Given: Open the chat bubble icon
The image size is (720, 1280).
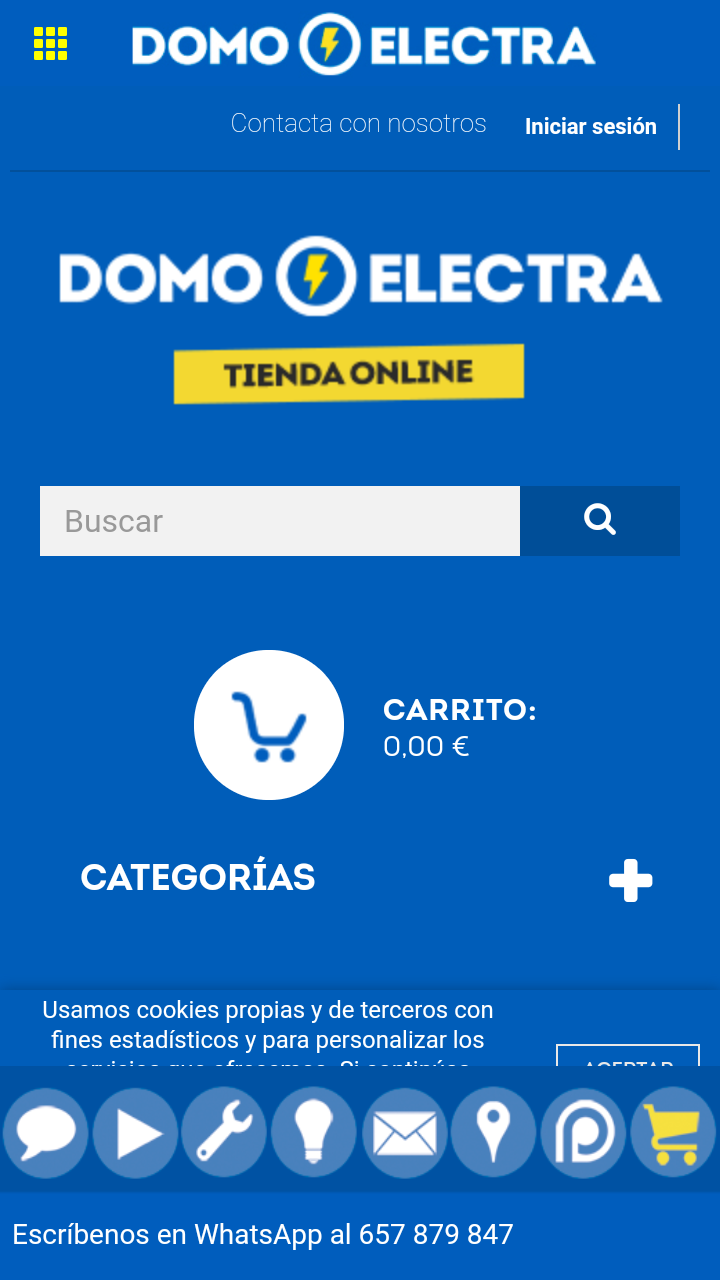Looking at the screenshot, I should (46, 1133).
